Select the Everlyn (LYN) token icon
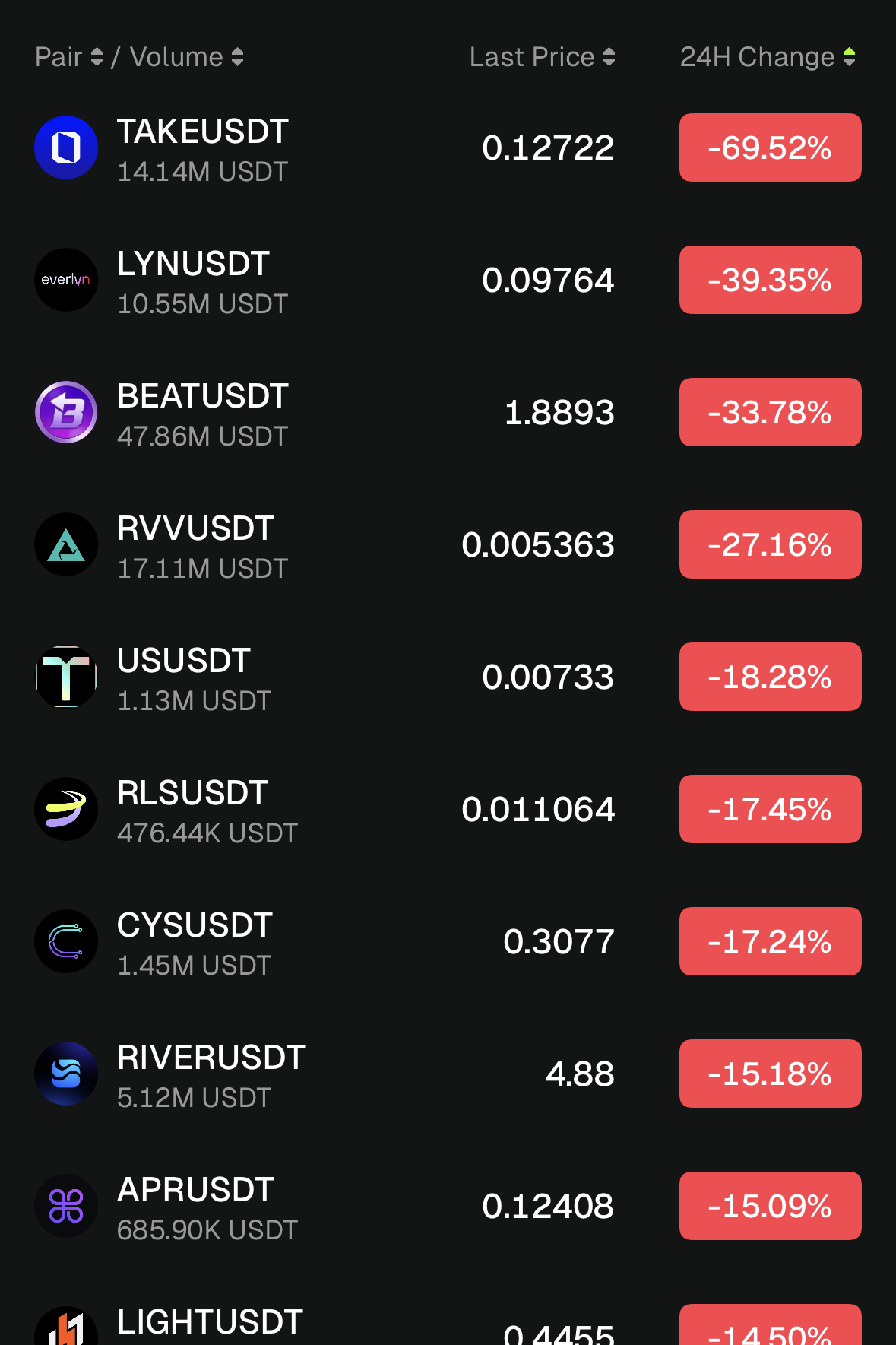Image resolution: width=896 pixels, height=1345 pixels. tap(66, 280)
